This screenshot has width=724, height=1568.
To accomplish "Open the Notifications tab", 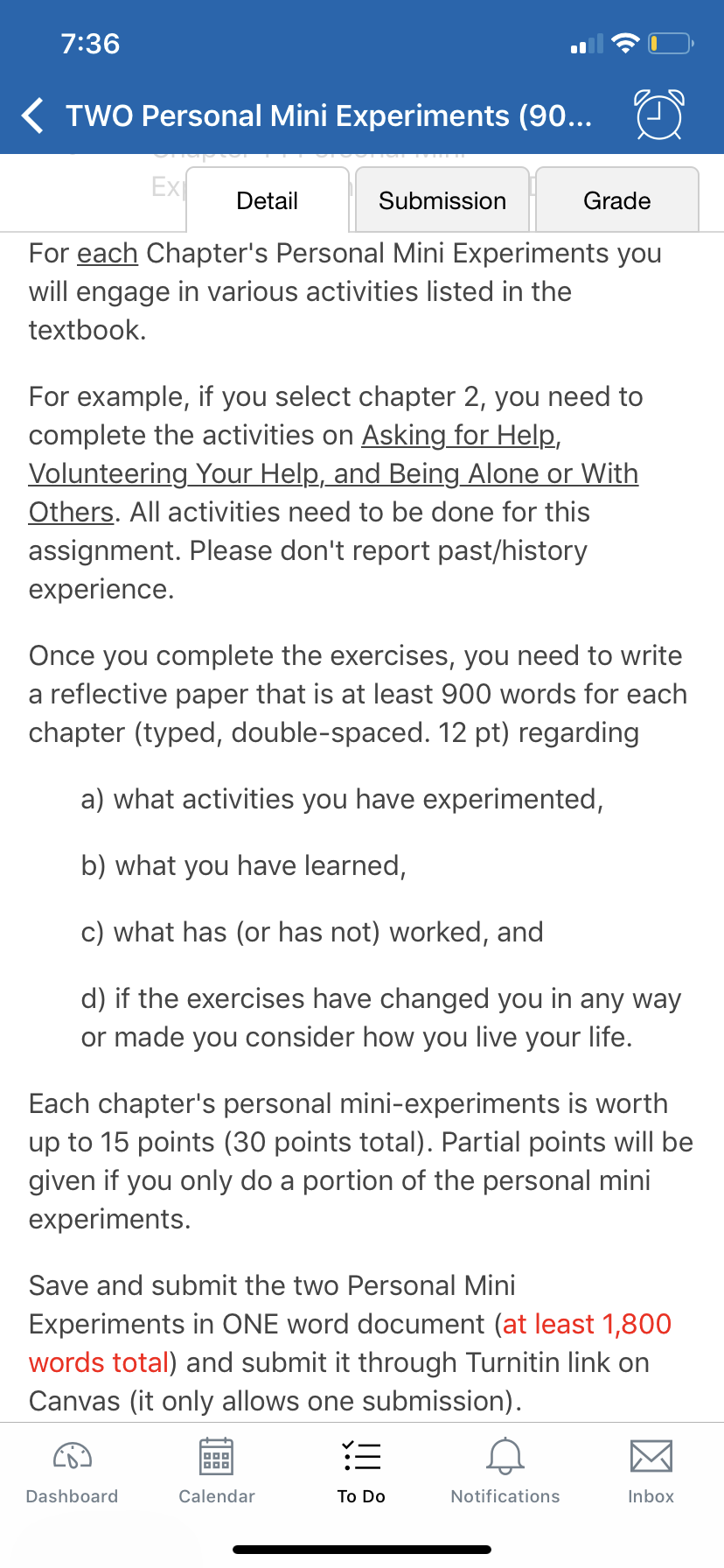I will pos(505,1473).
